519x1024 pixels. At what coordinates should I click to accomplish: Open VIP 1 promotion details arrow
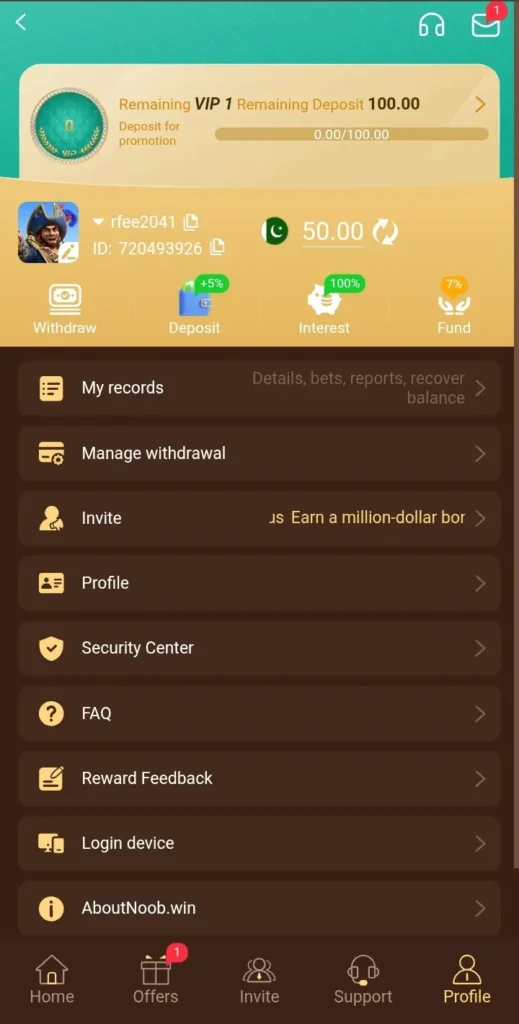[480, 104]
